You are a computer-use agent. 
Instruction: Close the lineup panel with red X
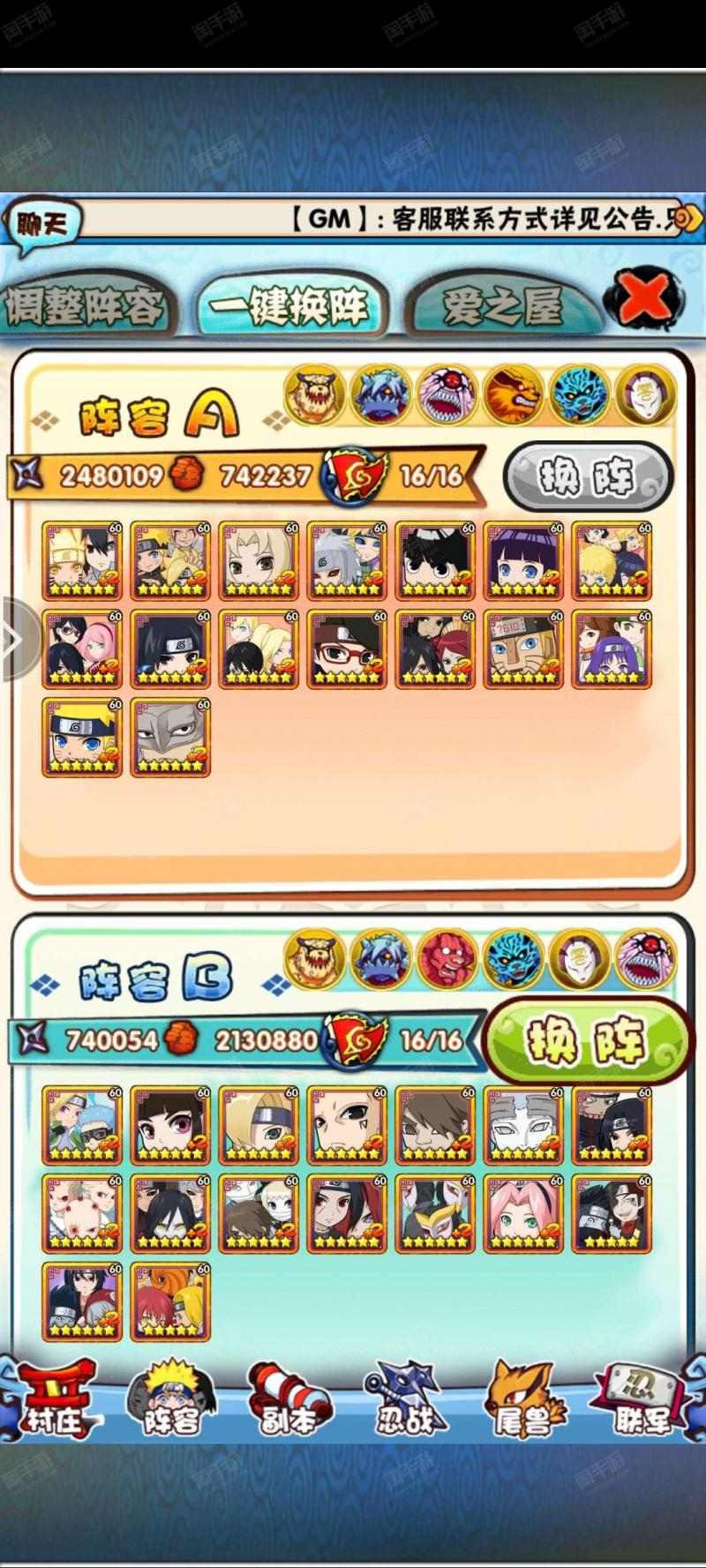(x=646, y=297)
